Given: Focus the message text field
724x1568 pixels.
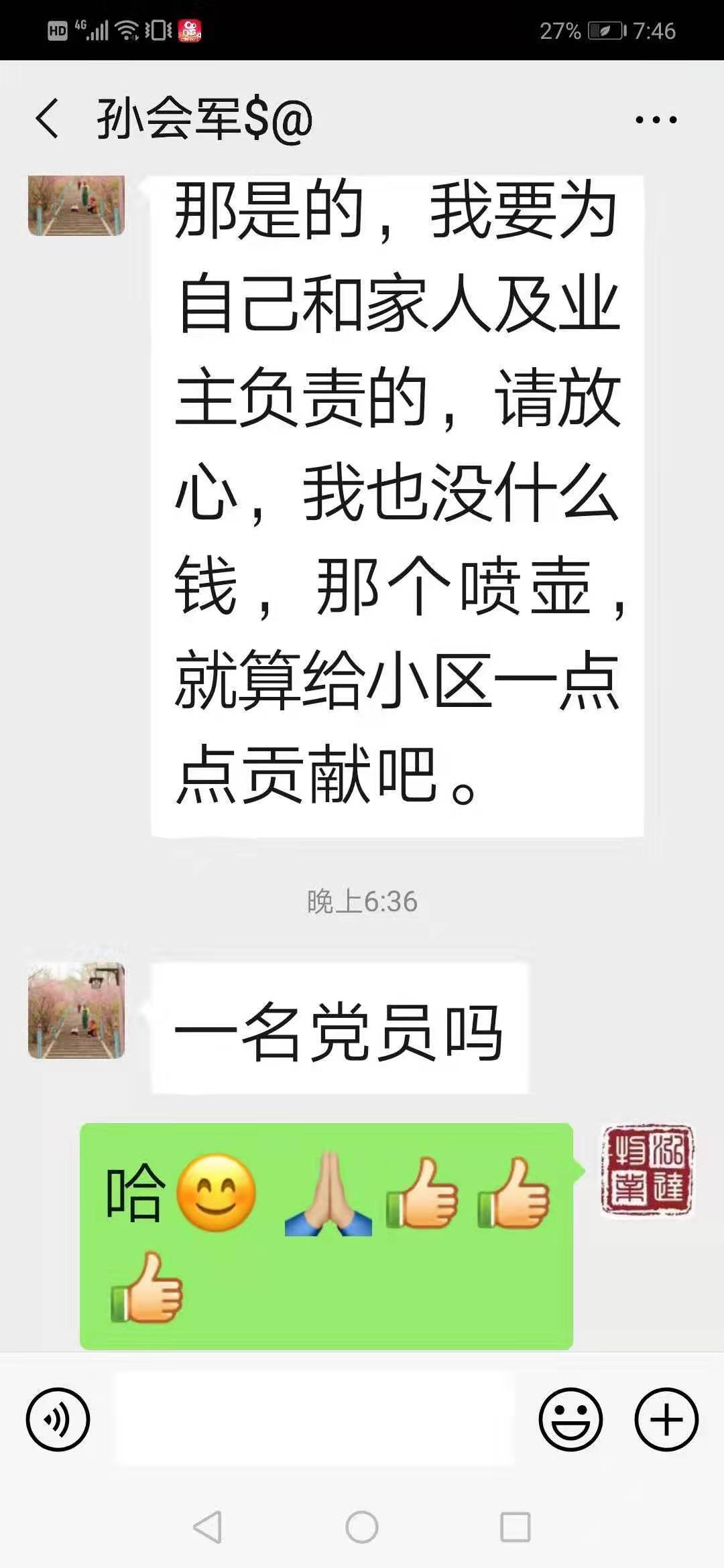Looking at the screenshot, I should click(315, 1419).
